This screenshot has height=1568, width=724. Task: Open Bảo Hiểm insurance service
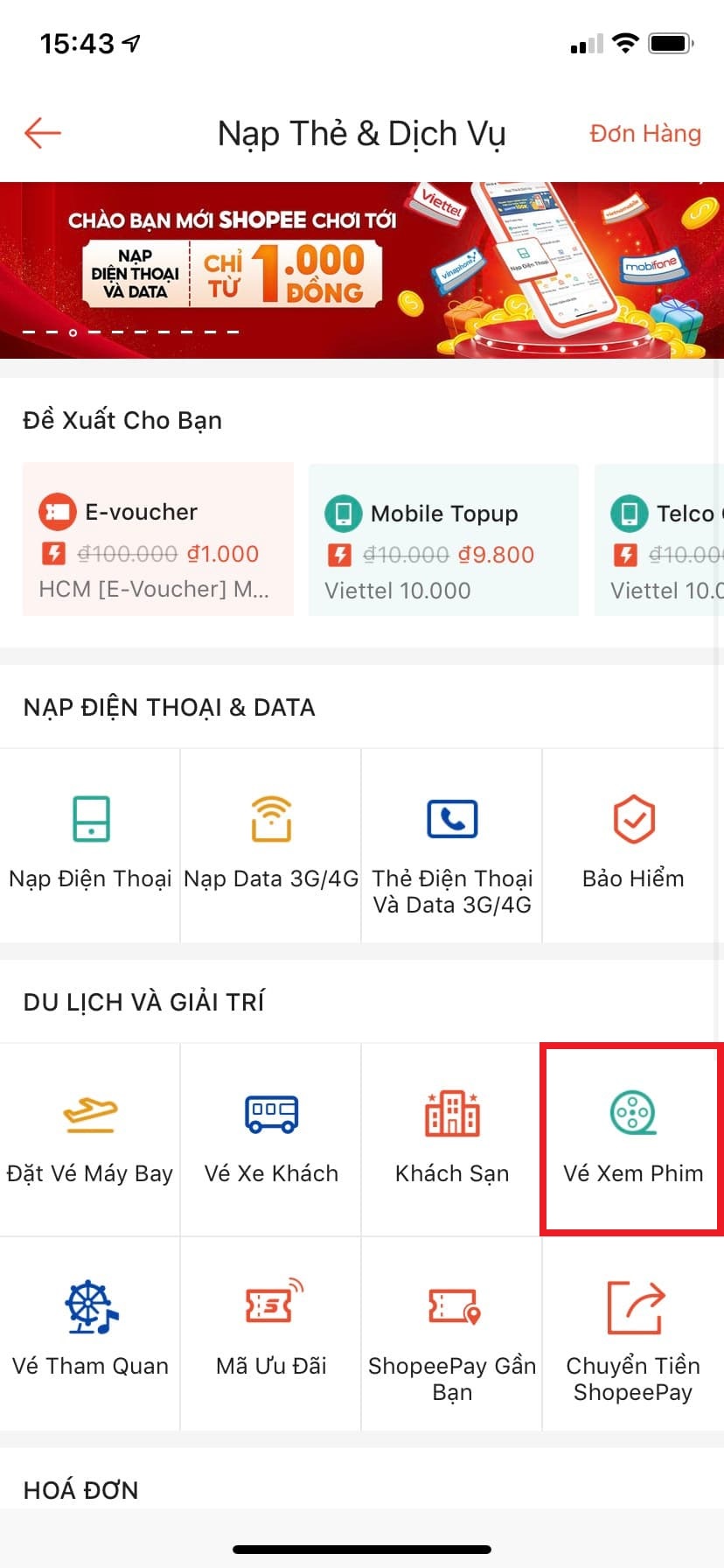633,845
